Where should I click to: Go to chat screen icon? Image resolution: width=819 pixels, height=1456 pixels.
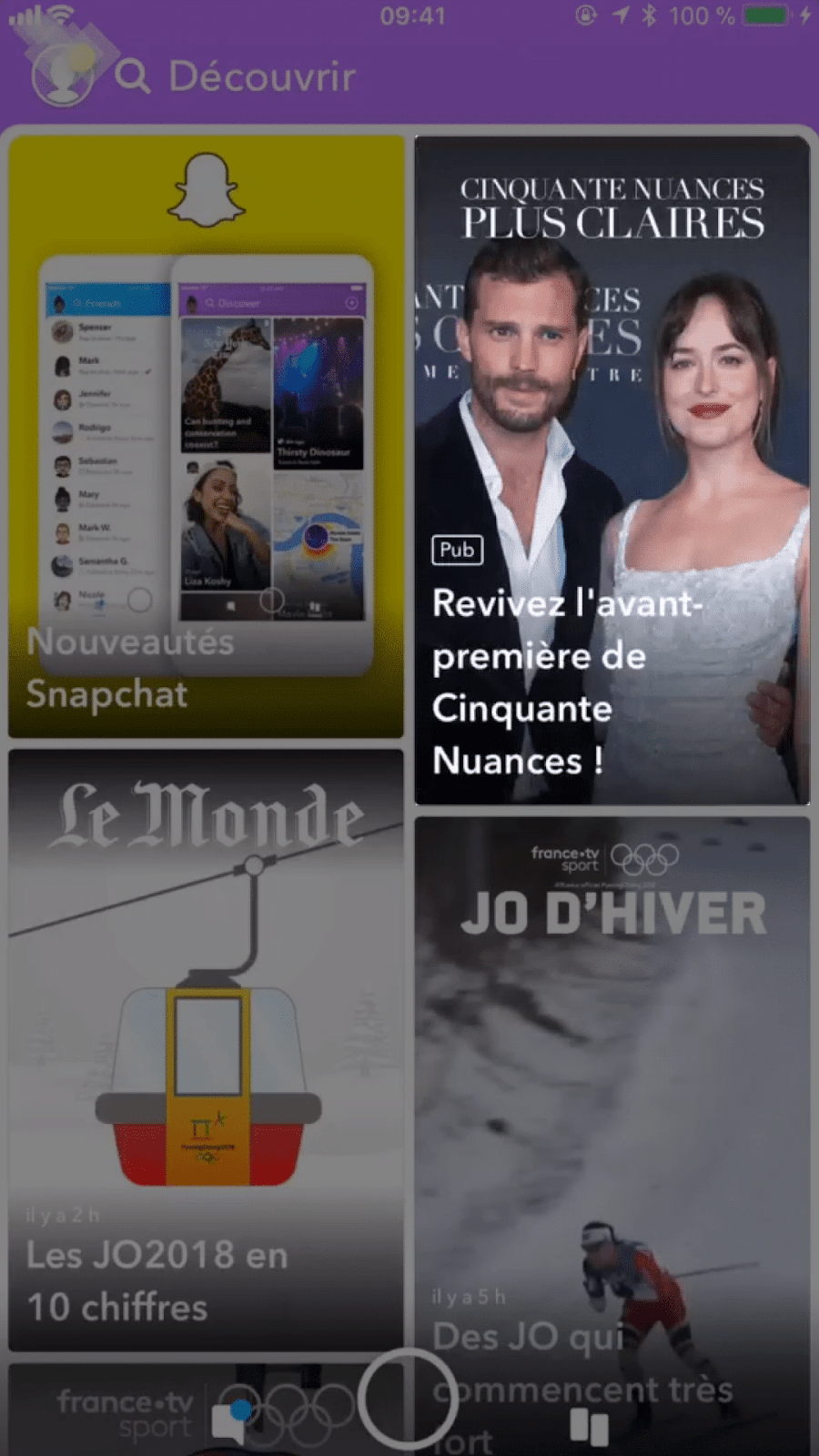point(230,1420)
